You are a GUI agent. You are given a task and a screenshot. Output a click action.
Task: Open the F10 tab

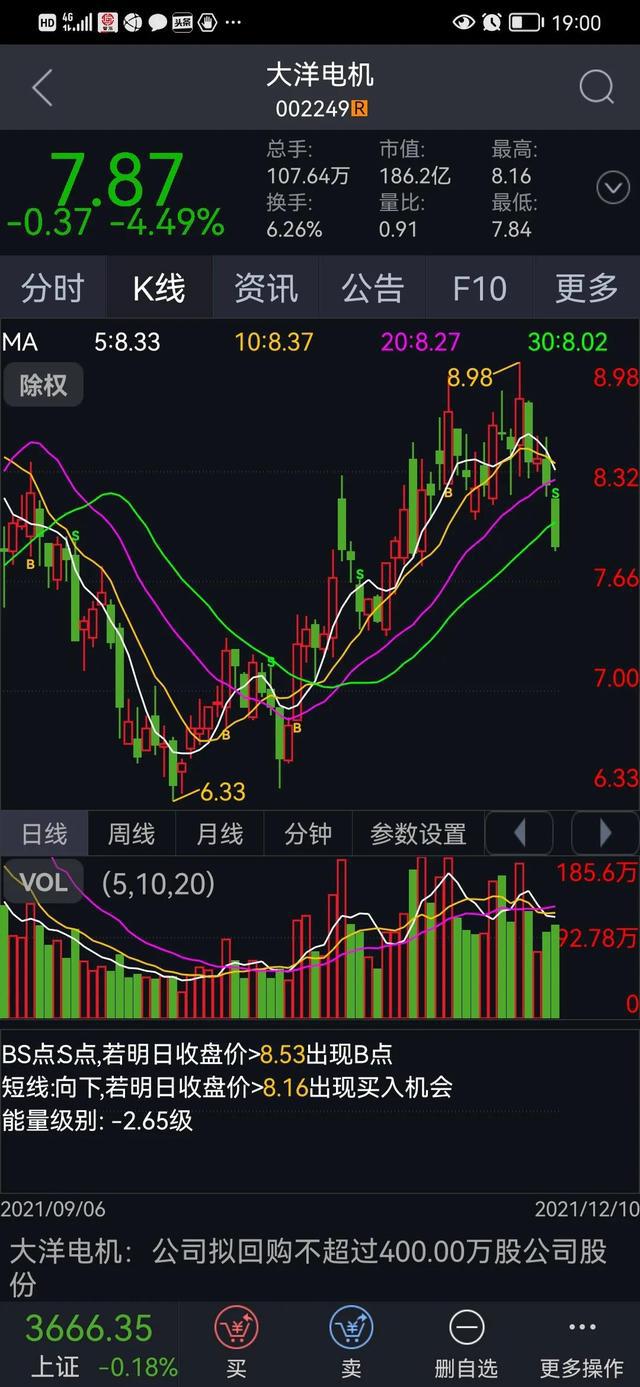[x=479, y=289]
